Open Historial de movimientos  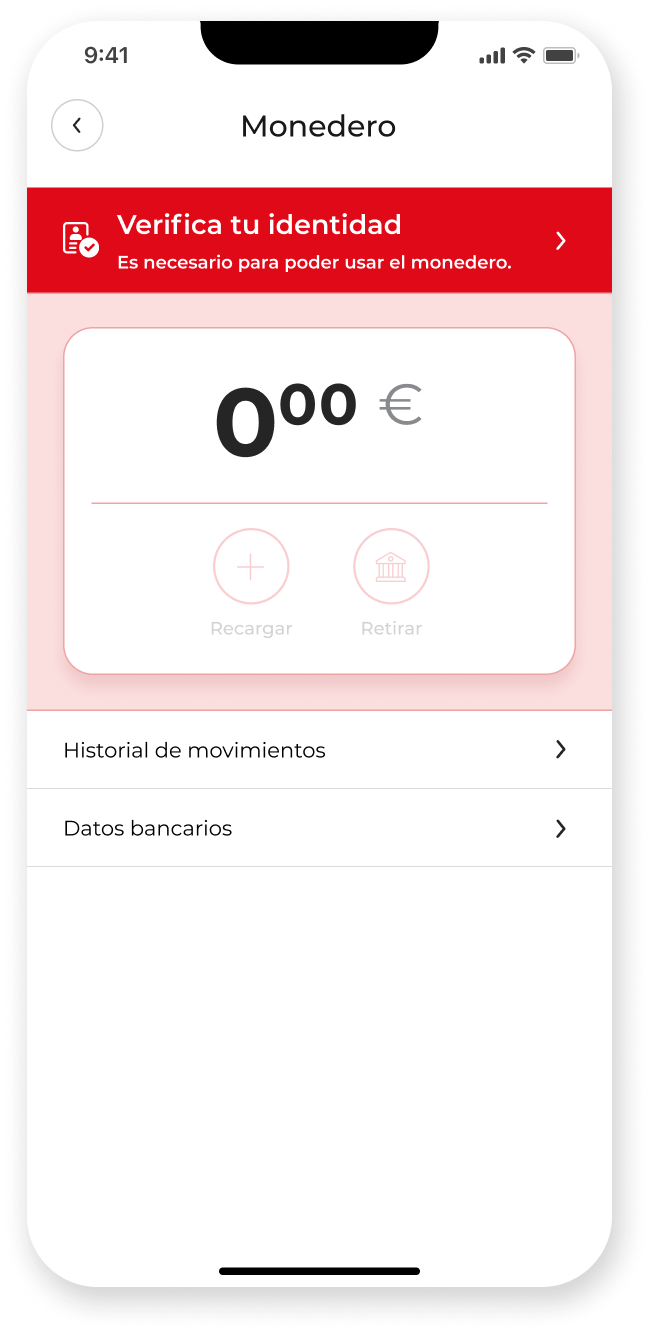[319, 750]
